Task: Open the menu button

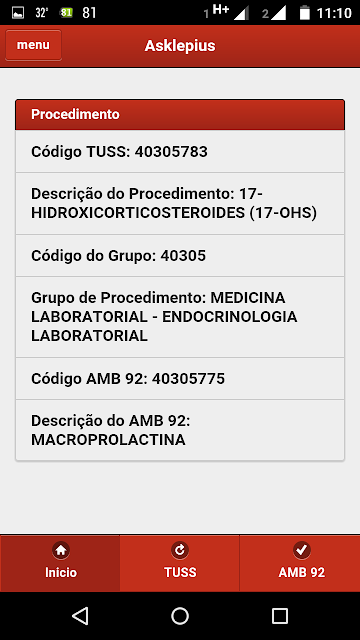Action: (x=33, y=45)
